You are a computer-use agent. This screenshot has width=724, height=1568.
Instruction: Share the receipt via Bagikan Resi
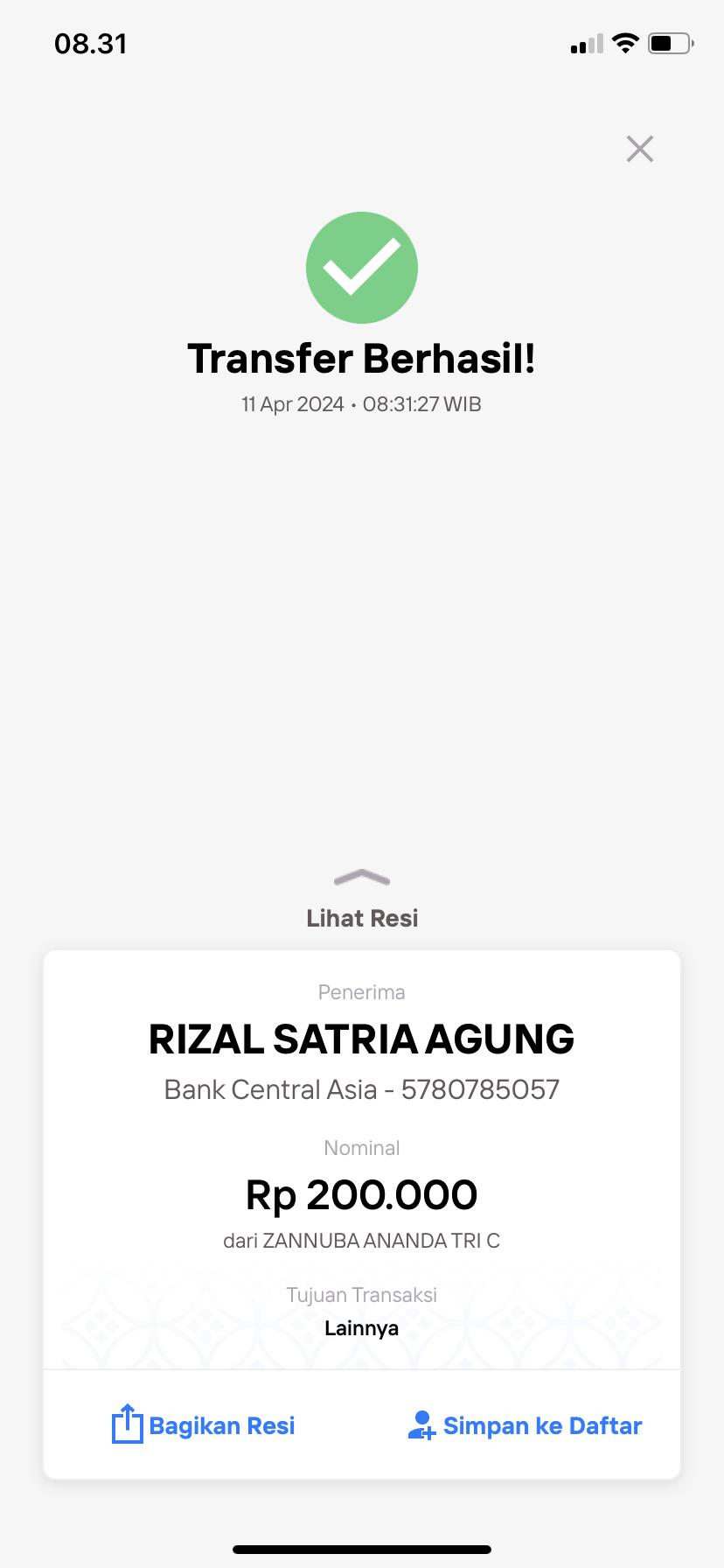(204, 1425)
